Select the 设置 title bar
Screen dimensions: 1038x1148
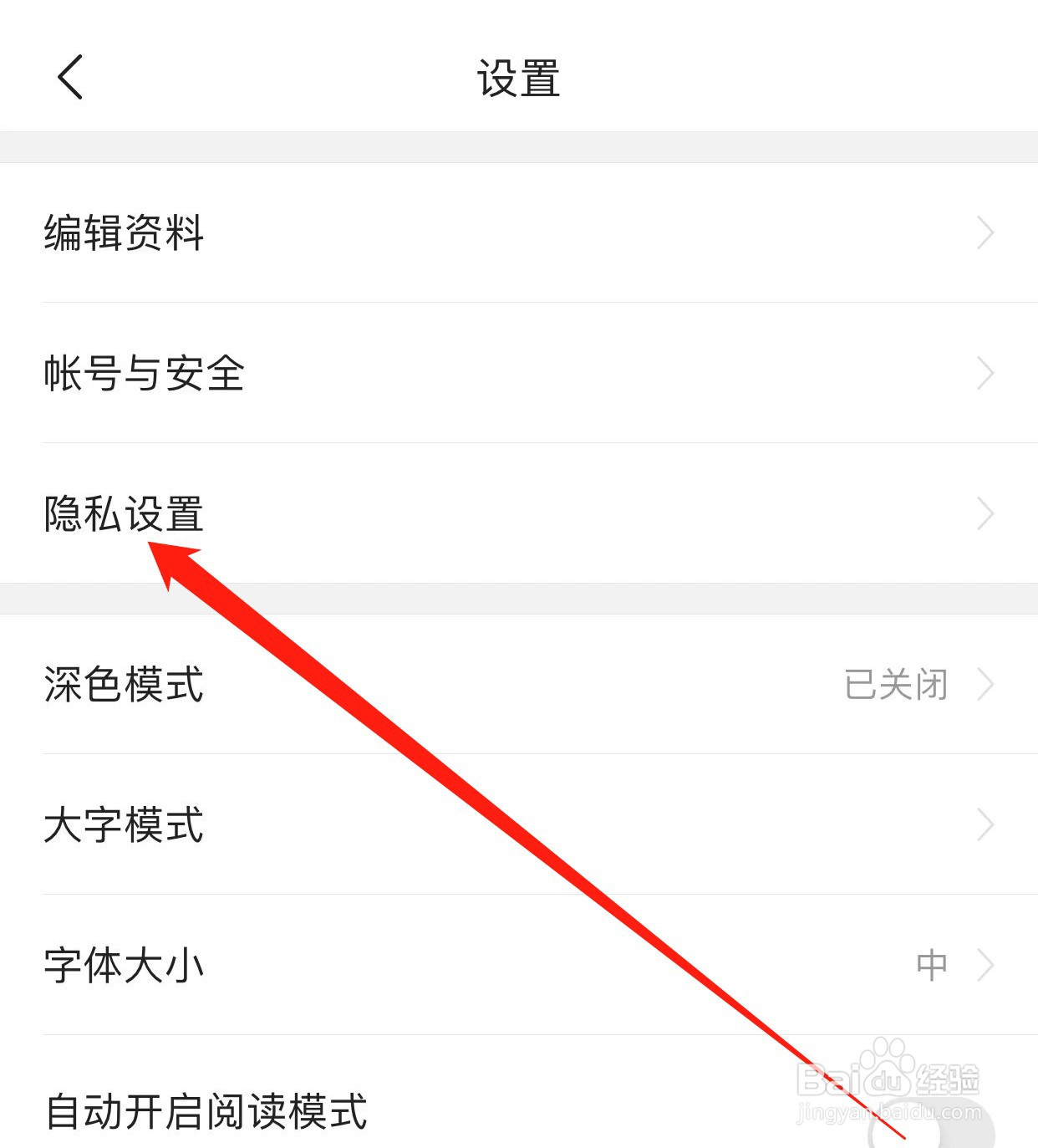(518, 79)
